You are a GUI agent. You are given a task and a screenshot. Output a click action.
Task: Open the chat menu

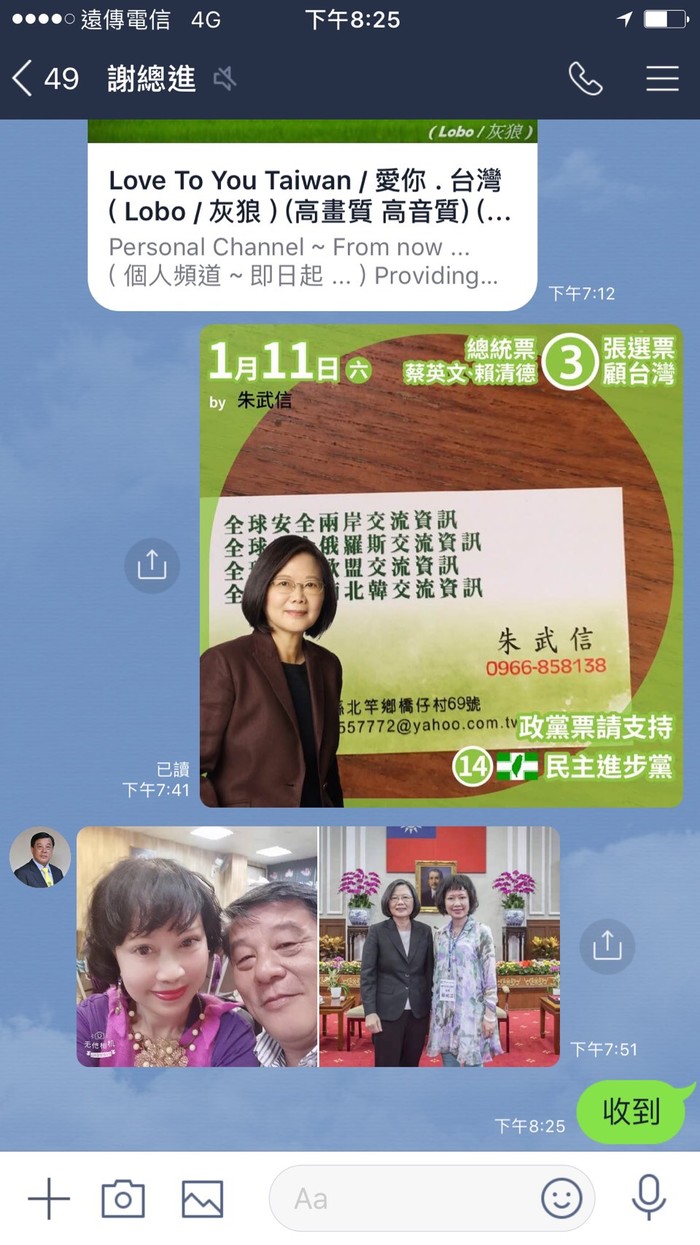(x=662, y=79)
